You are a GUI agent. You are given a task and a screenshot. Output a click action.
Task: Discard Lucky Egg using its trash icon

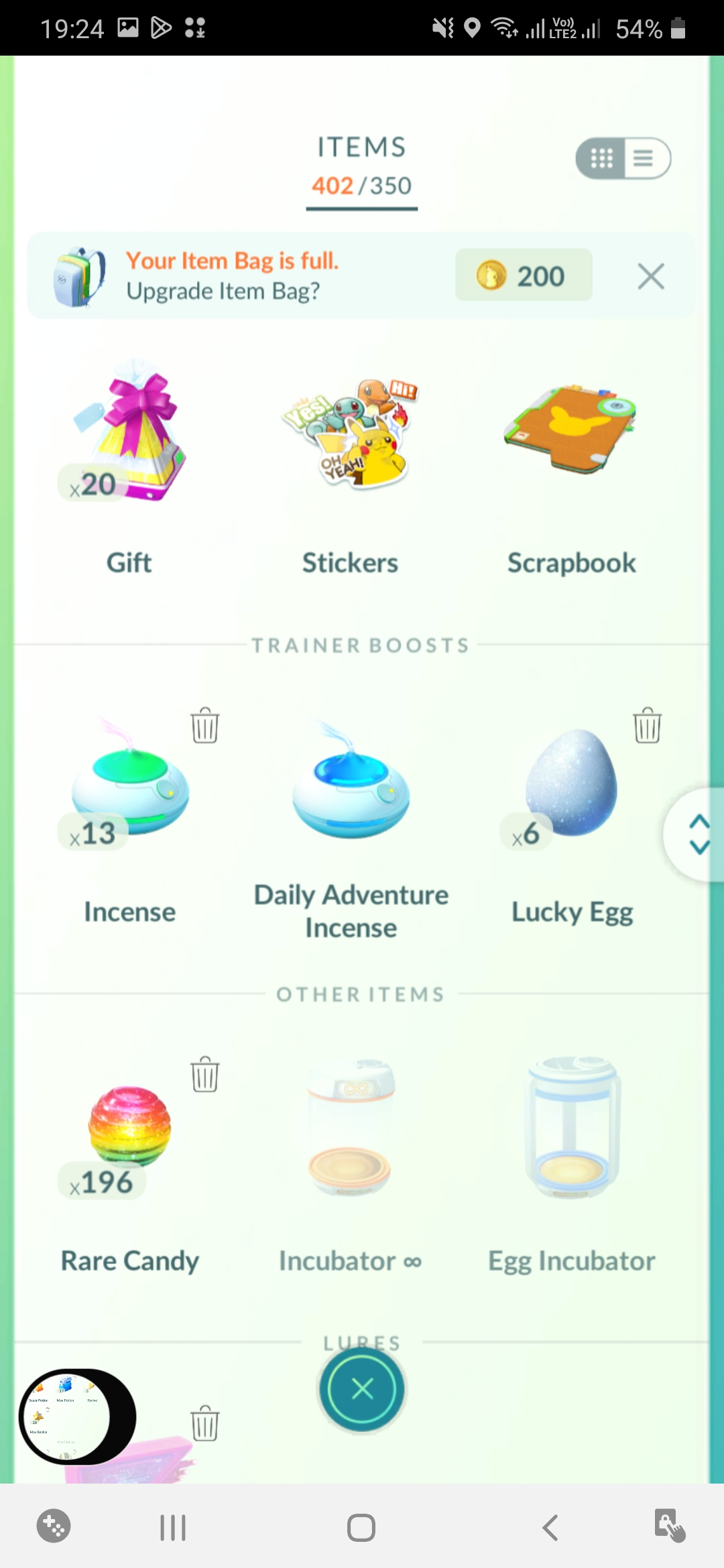[647, 726]
